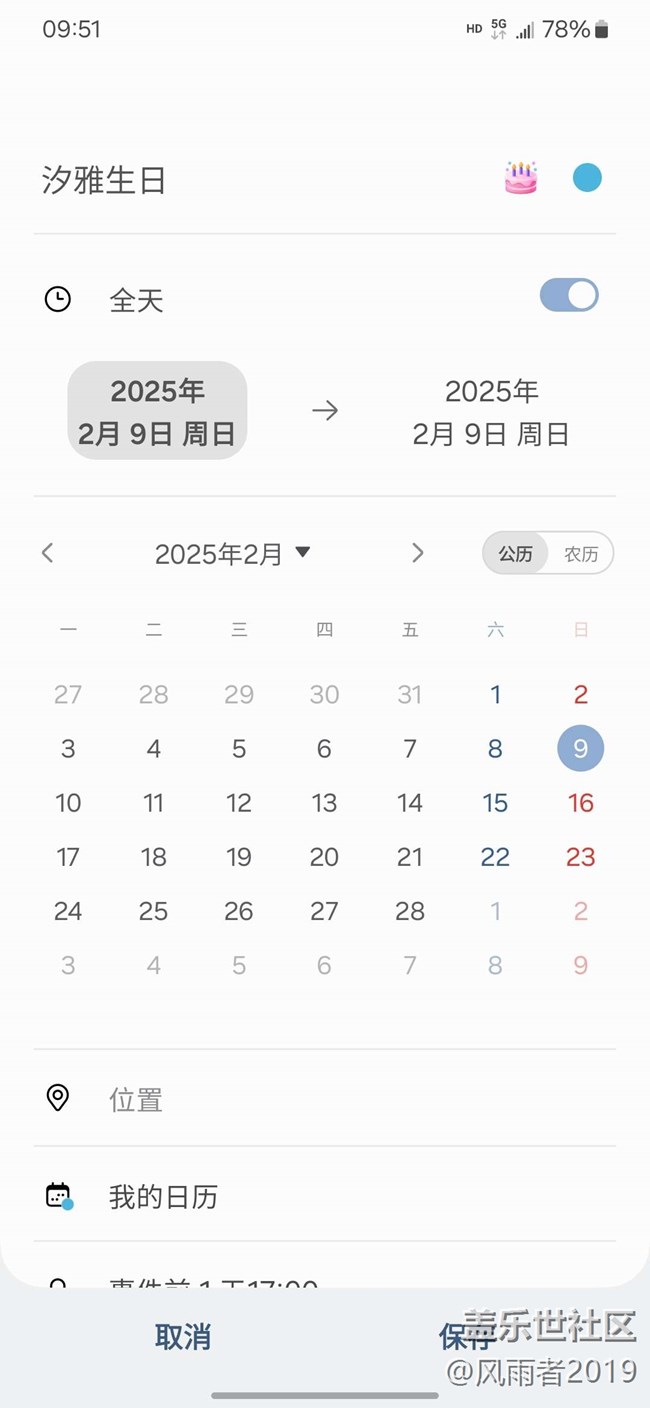The image size is (650, 1408).
Task: Switch to the 农历 lunar calendar
Action: click(x=581, y=553)
